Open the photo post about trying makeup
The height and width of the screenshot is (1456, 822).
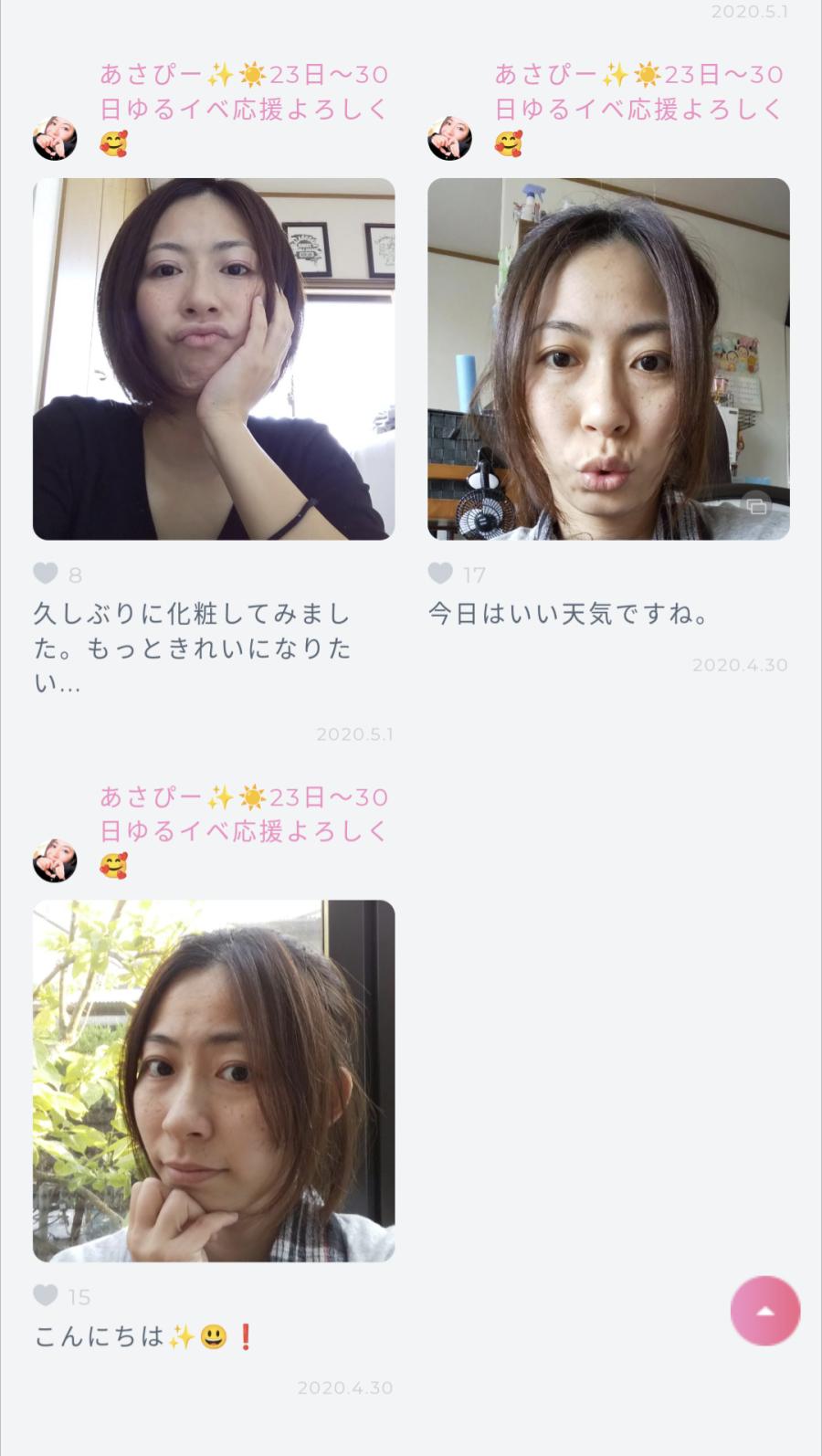tap(214, 359)
